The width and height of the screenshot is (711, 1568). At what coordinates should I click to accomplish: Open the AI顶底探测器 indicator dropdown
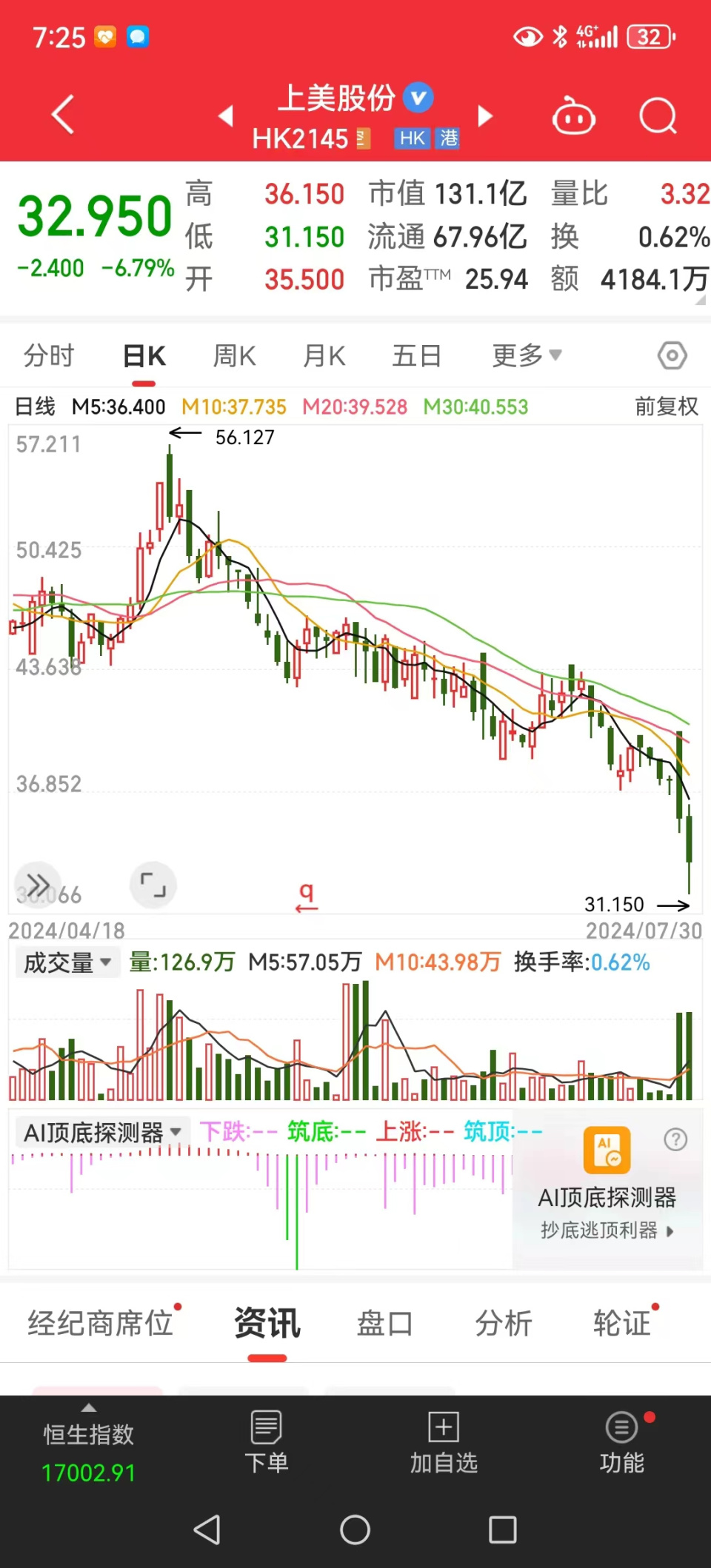(x=102, y=1132)
